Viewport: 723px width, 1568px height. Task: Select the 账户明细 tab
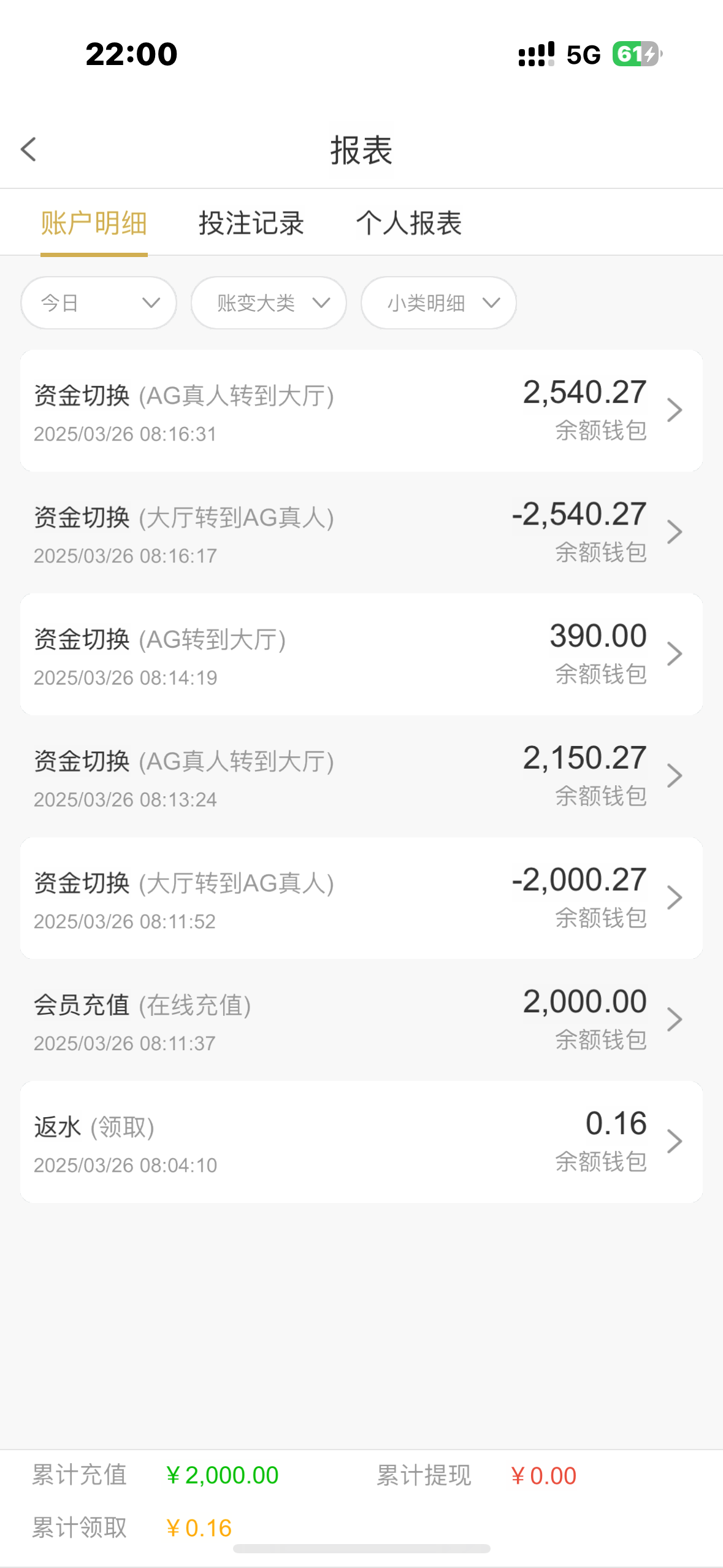(94, 223)
